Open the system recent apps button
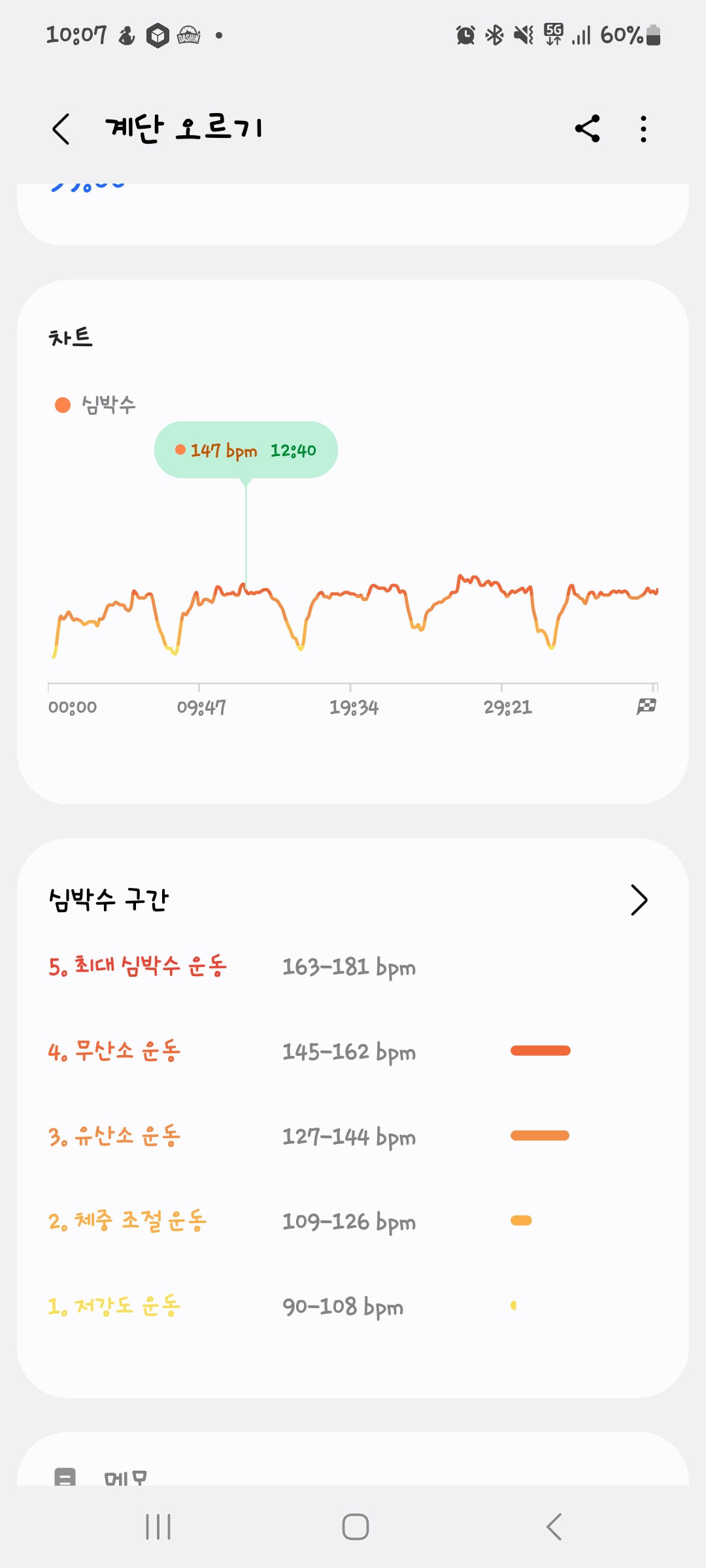 pyautogui.click(x=158, y=1527)
